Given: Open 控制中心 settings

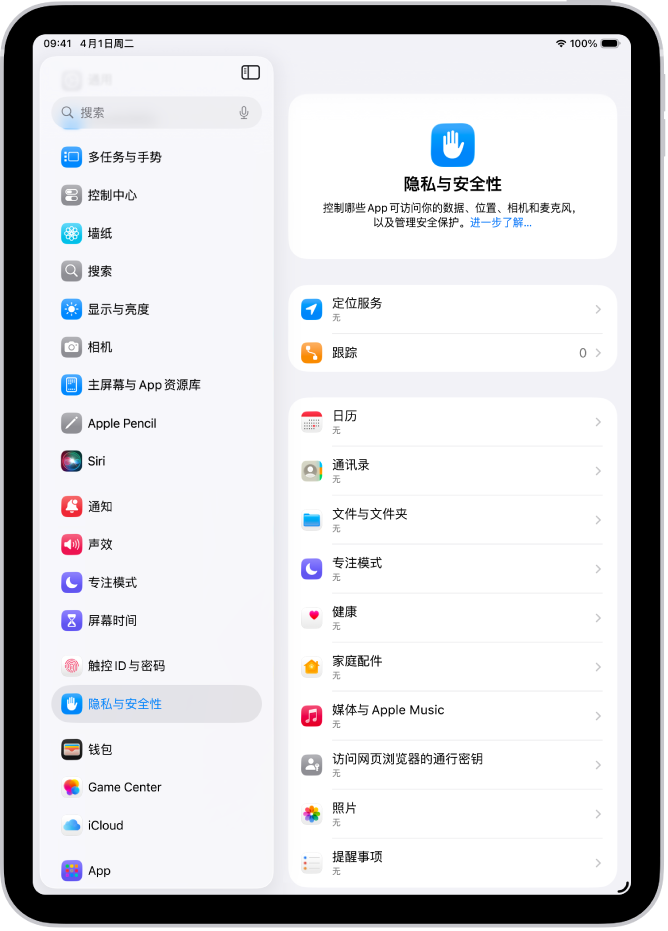Looking at the screenshot, I should pyautogui.click(x=112, y=195).
